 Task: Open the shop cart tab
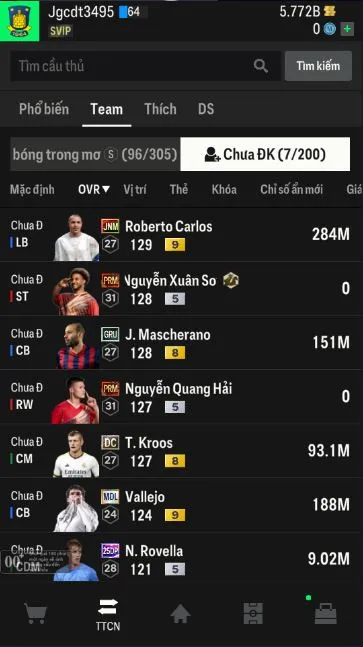[35, 614]
